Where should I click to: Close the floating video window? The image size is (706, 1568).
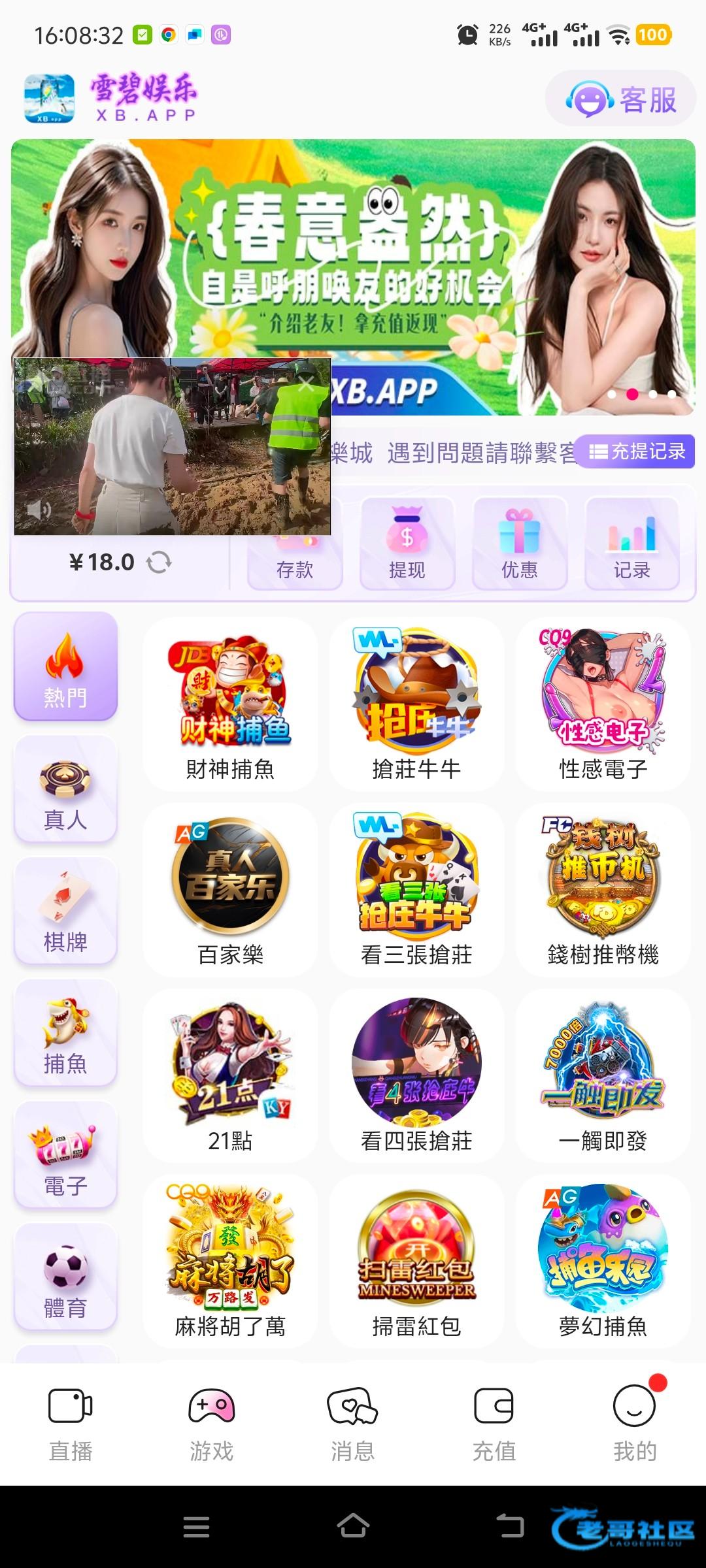(306, 385)
